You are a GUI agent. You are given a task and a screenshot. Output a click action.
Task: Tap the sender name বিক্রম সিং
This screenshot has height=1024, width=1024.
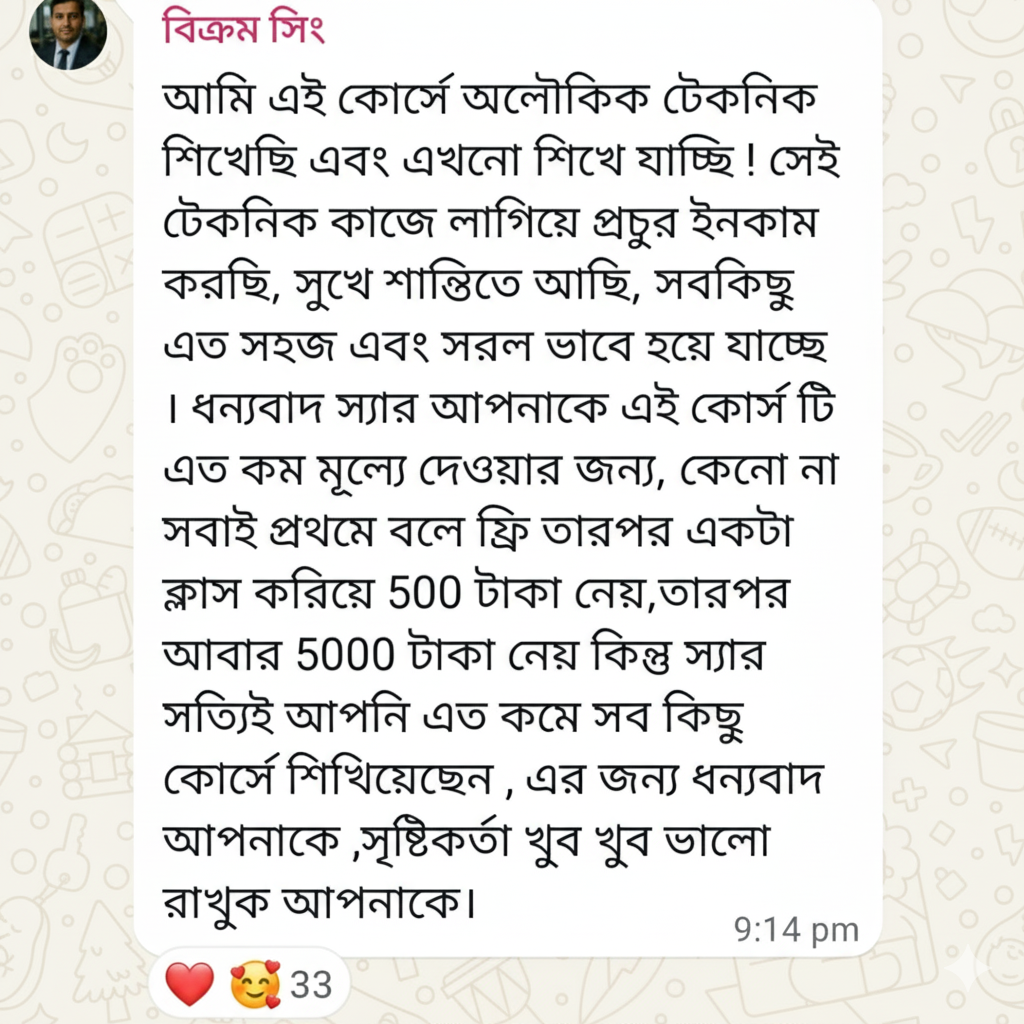[243, 28]
